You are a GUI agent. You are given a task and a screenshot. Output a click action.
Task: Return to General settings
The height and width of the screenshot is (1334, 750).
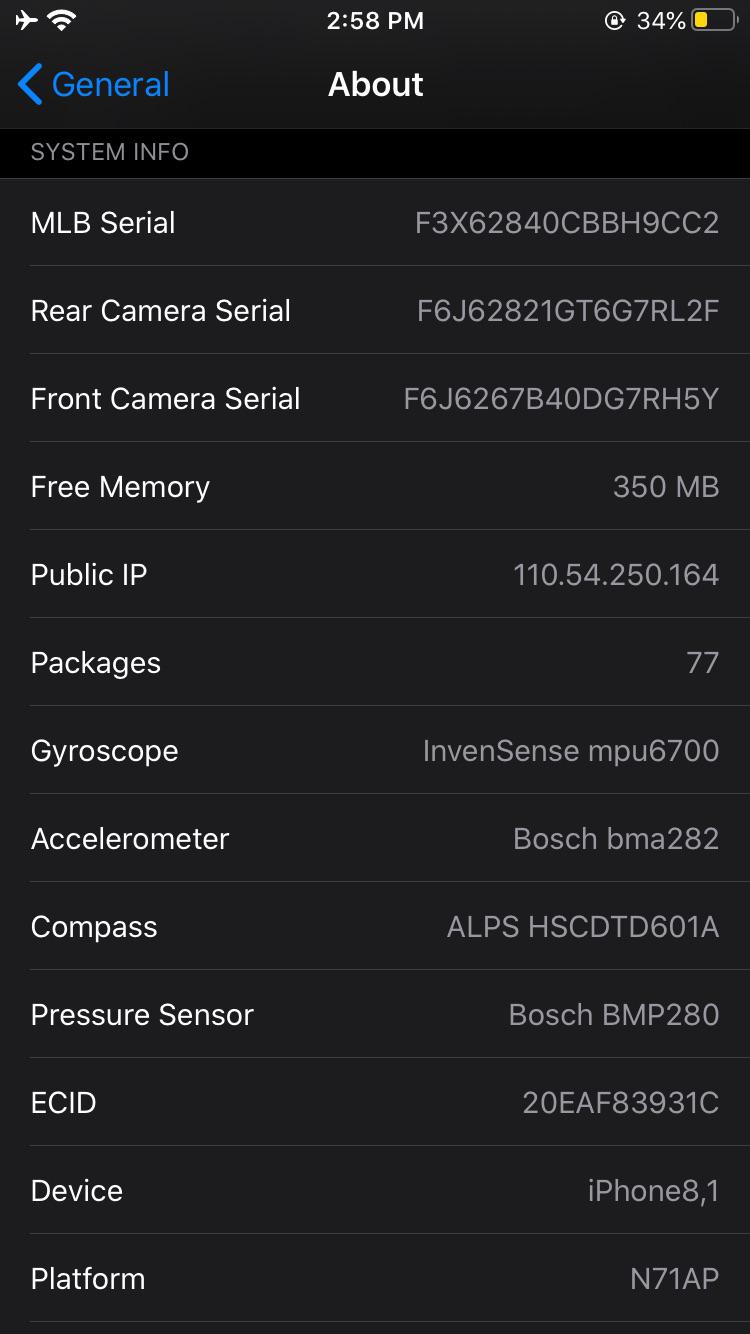90,84
